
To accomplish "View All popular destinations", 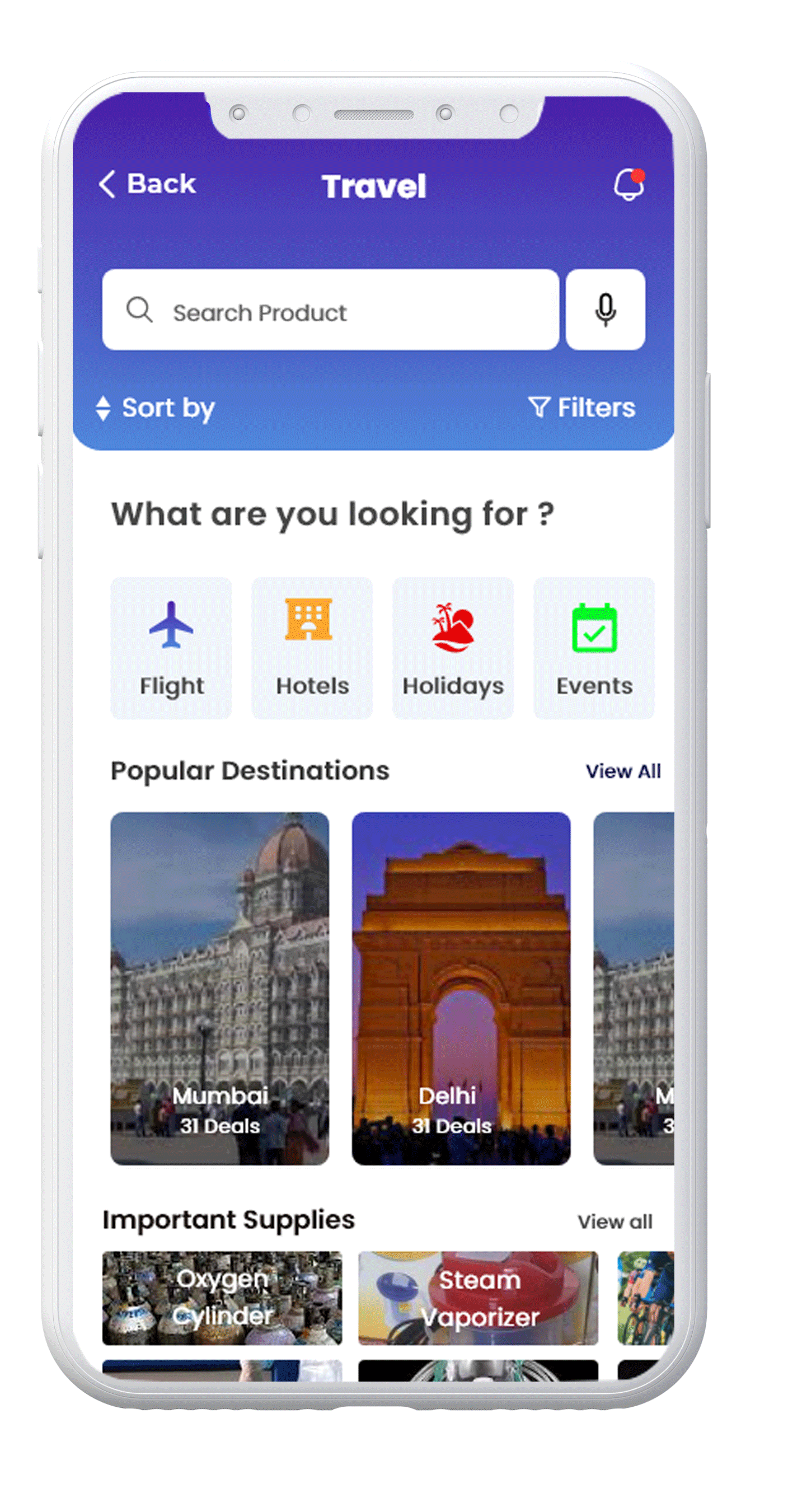I will point(622,771).
